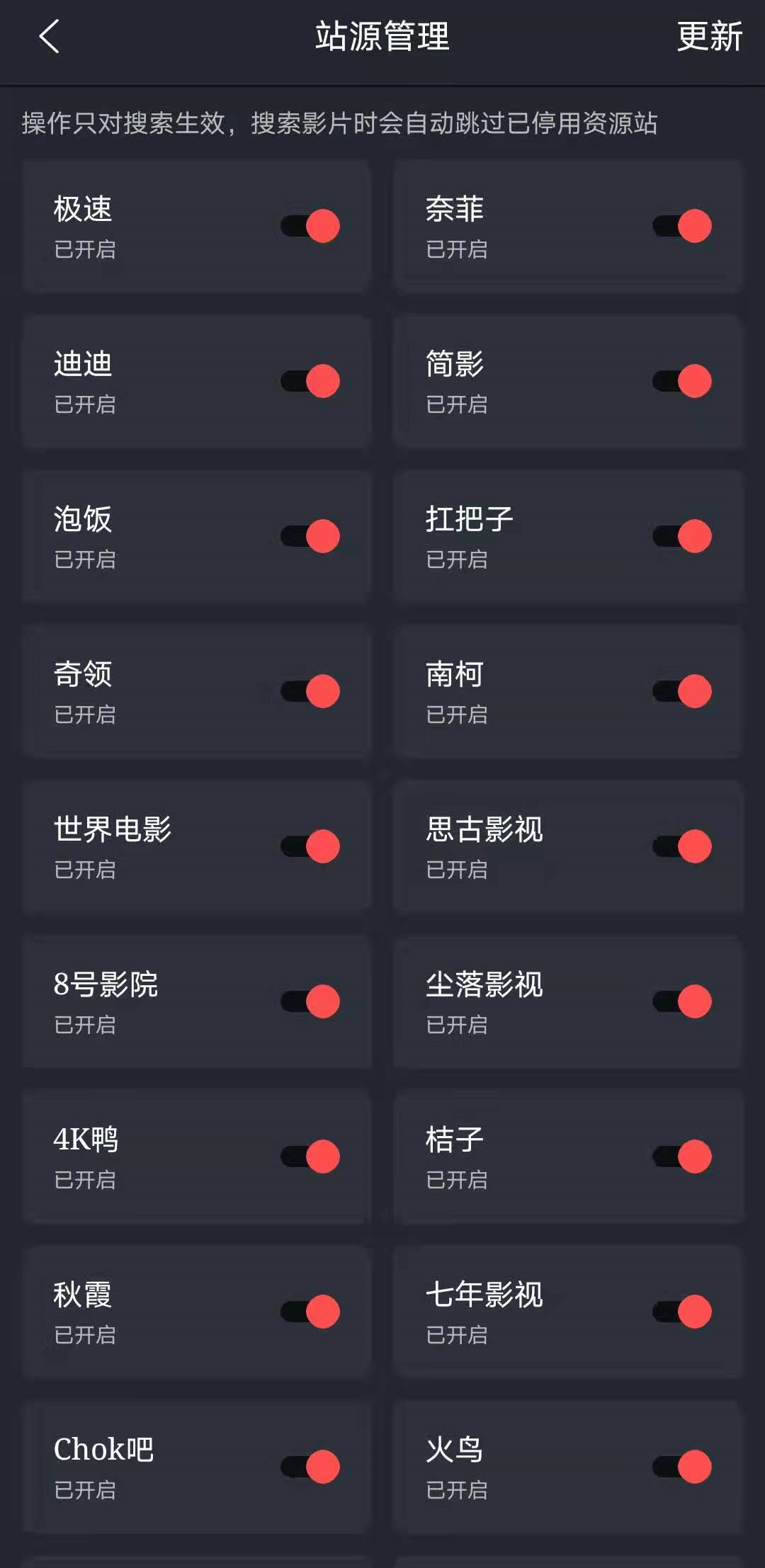Turn off the 奈菲 source switch
The height and width of the screenshot is (1568, 765).
tap(682, 226)
